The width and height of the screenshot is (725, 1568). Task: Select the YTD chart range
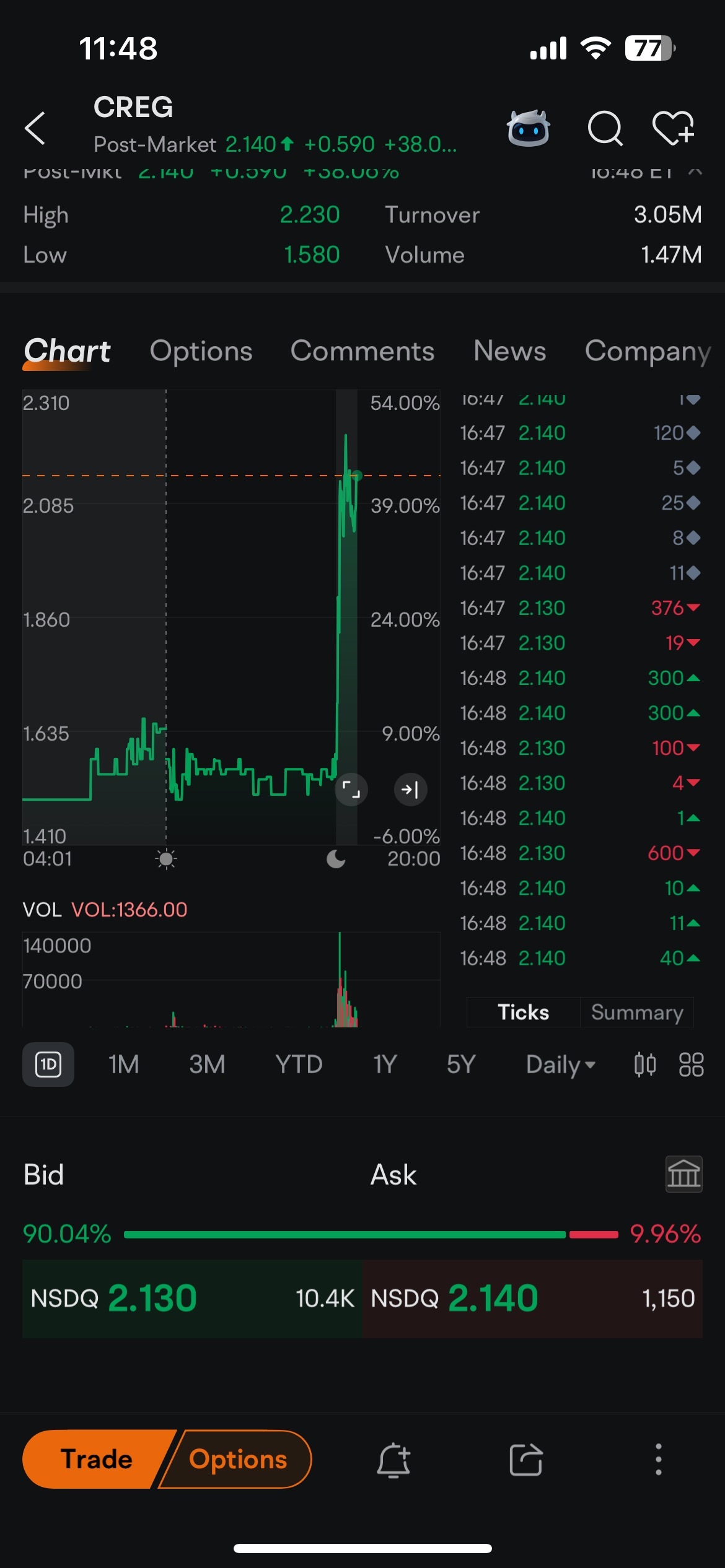pyautogui.click(x=299, y=1065)
